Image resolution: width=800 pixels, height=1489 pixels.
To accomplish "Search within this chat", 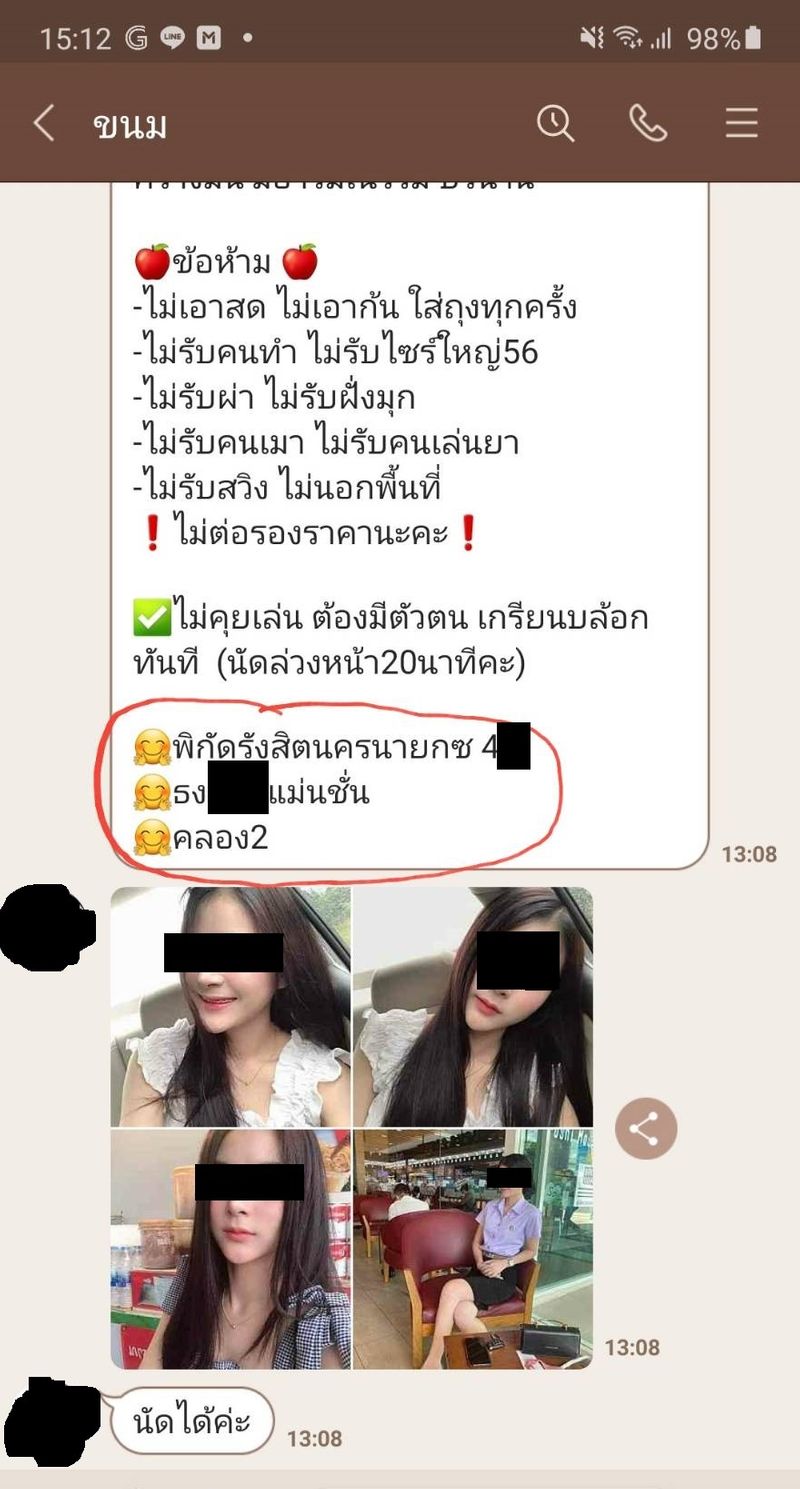I will (x=556, y=124).
